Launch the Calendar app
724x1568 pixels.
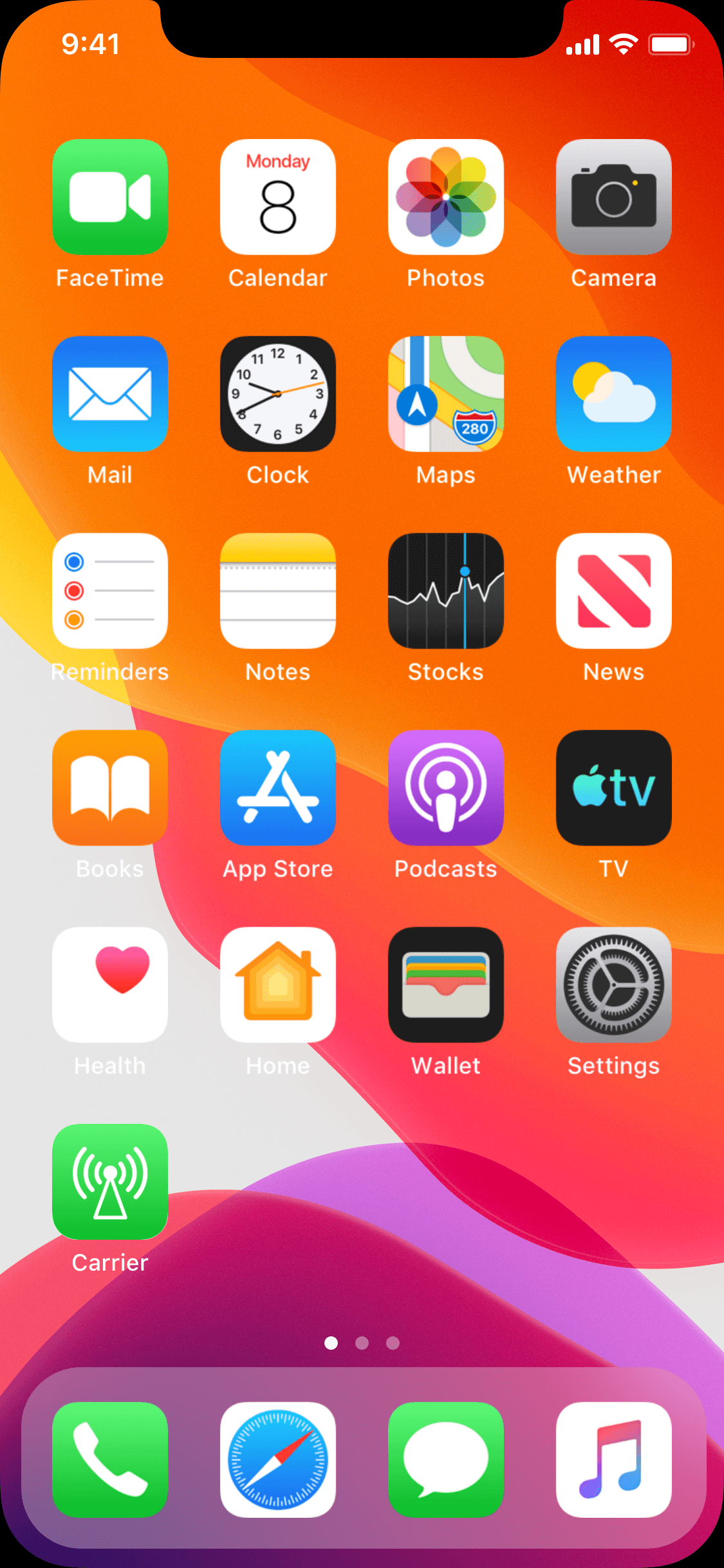[278, 197]
